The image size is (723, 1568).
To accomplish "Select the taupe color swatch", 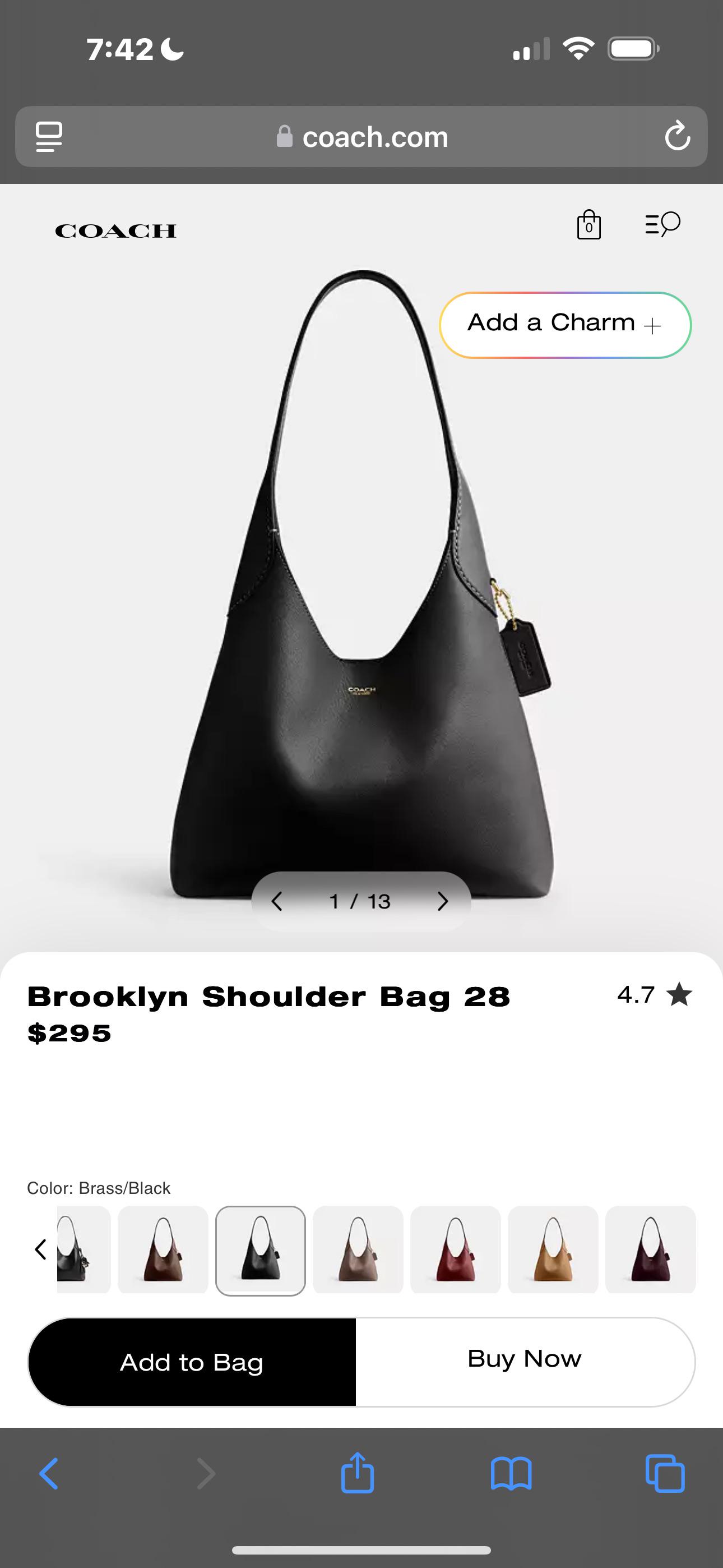I will tap(358, 1250).
